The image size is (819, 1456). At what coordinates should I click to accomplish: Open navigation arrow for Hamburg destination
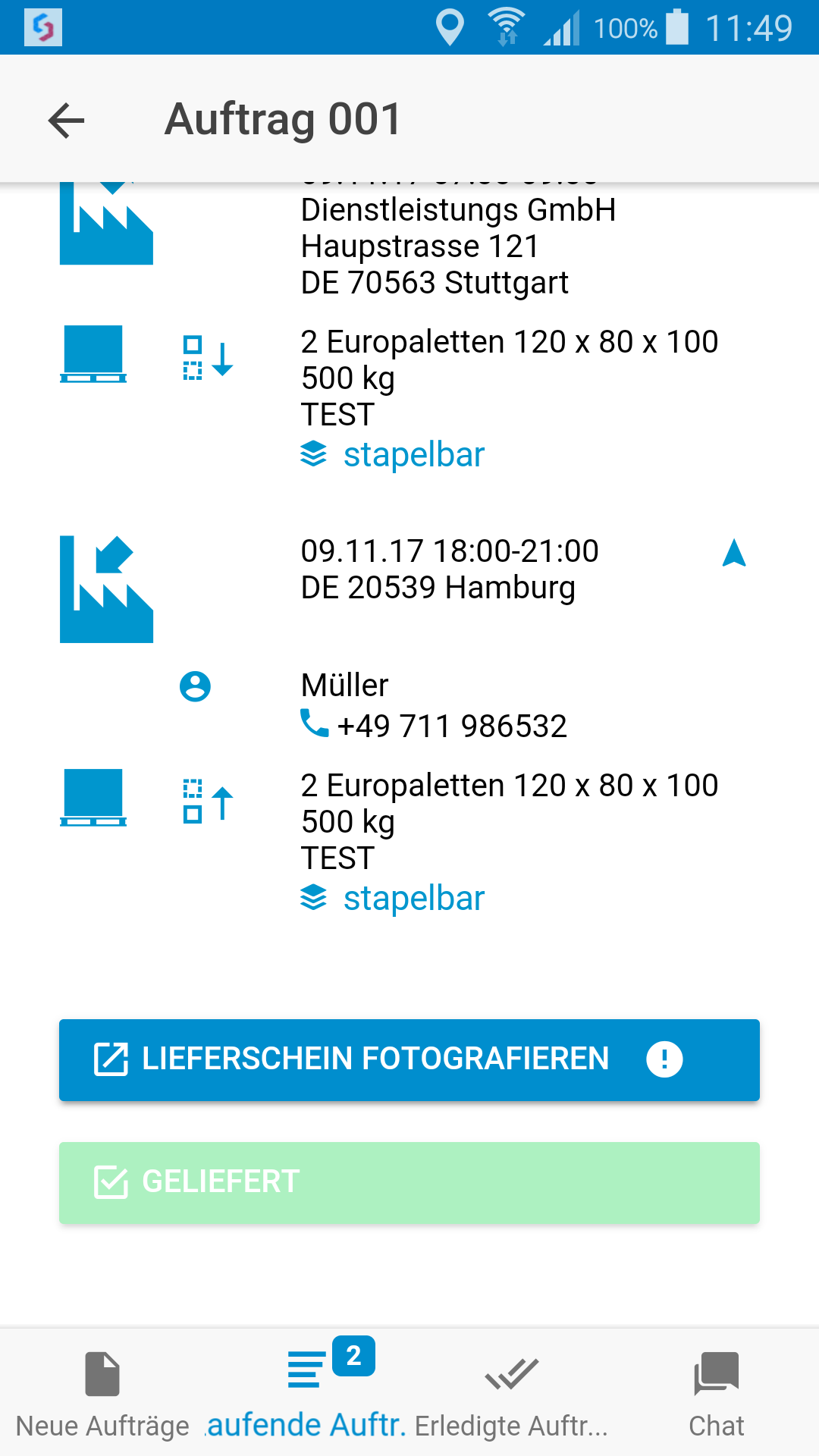(x=733, y=554)
